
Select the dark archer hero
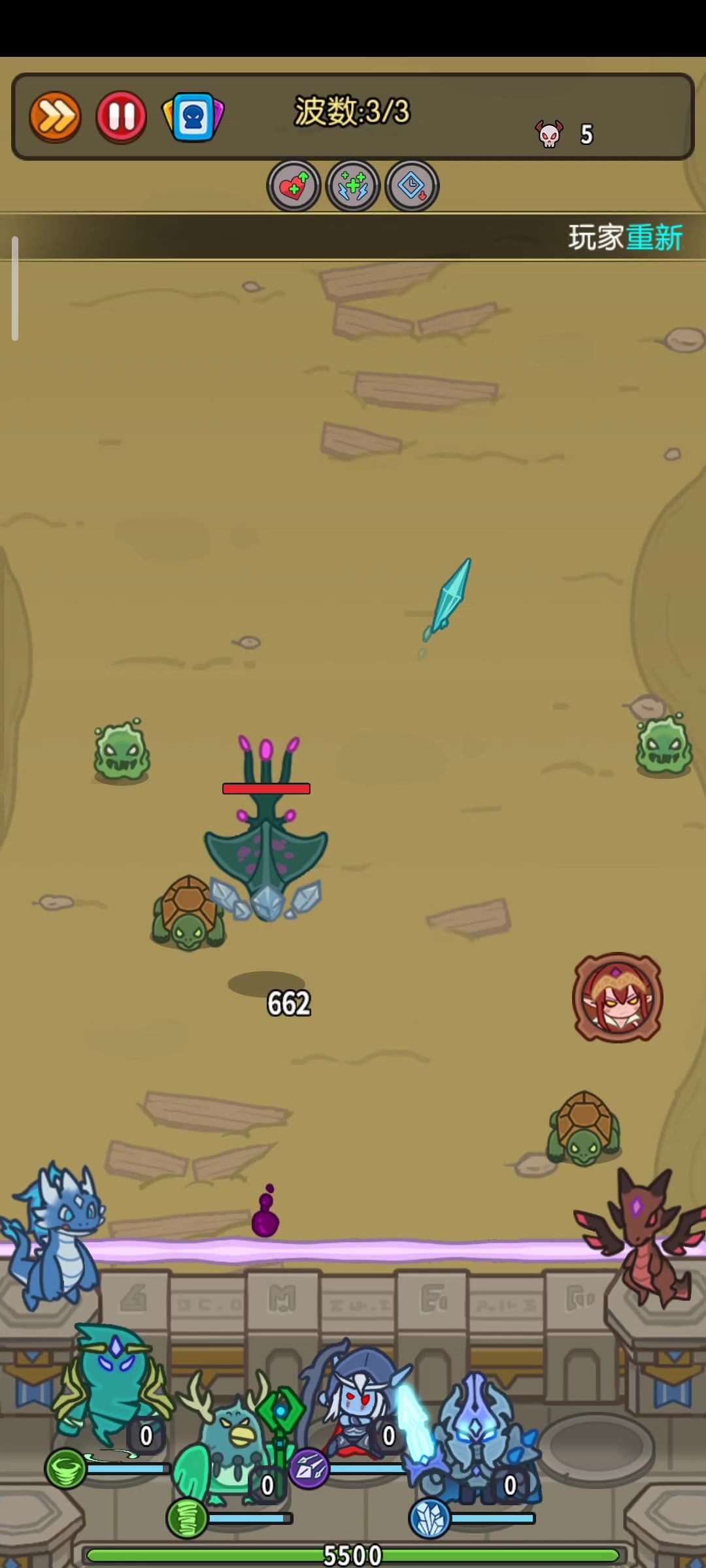pos(353,1398)
